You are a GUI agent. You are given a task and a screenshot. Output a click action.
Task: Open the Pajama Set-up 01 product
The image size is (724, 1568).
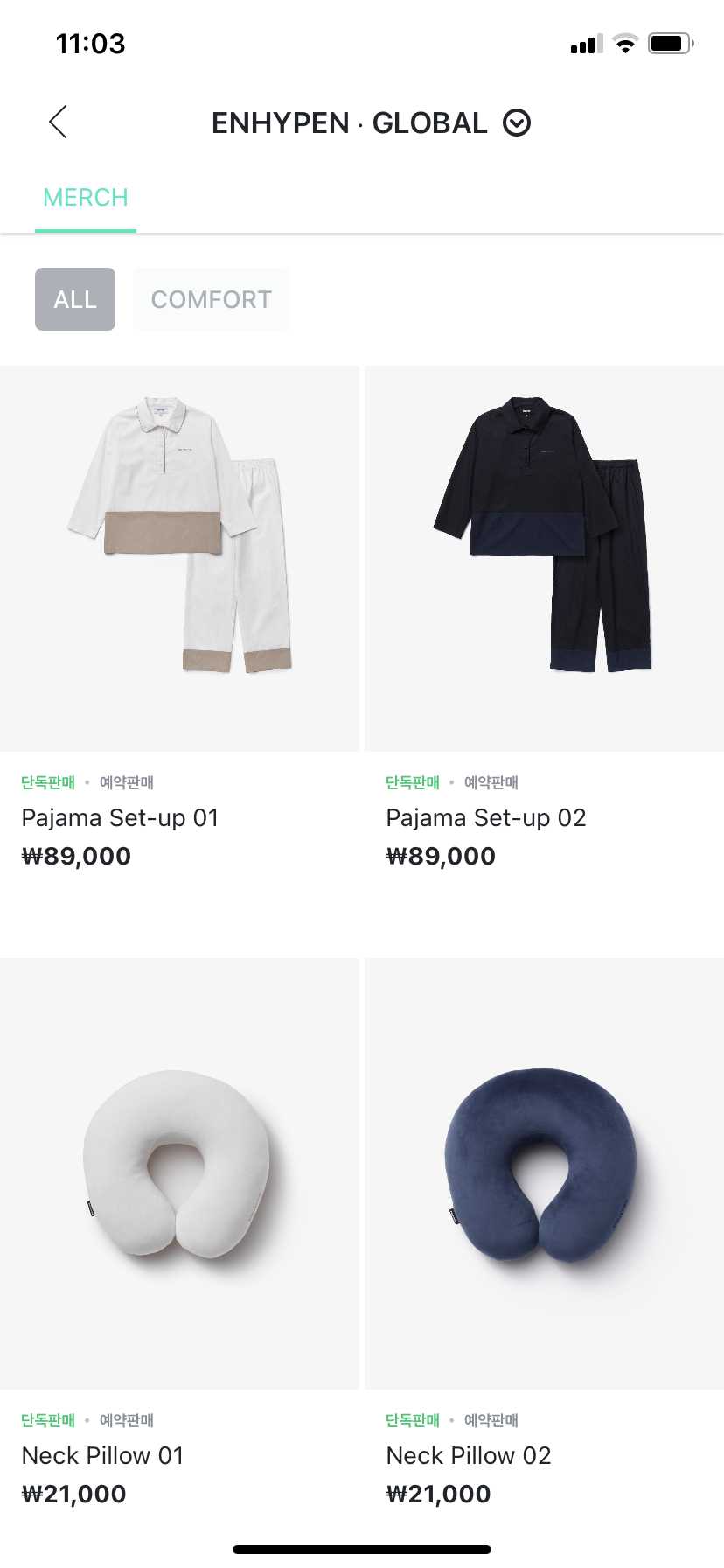coord(180,560)
